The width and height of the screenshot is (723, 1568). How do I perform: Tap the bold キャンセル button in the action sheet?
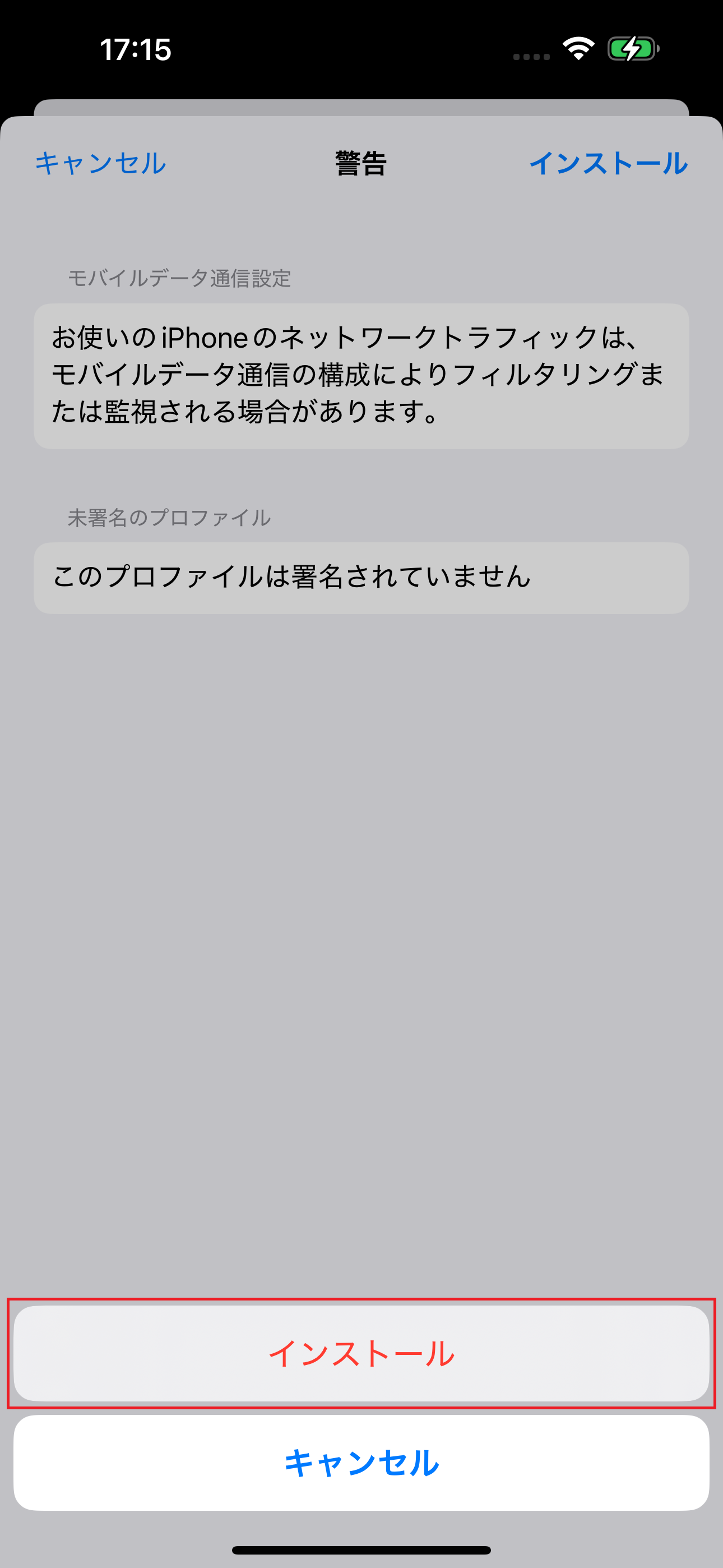pos(361,1462)
